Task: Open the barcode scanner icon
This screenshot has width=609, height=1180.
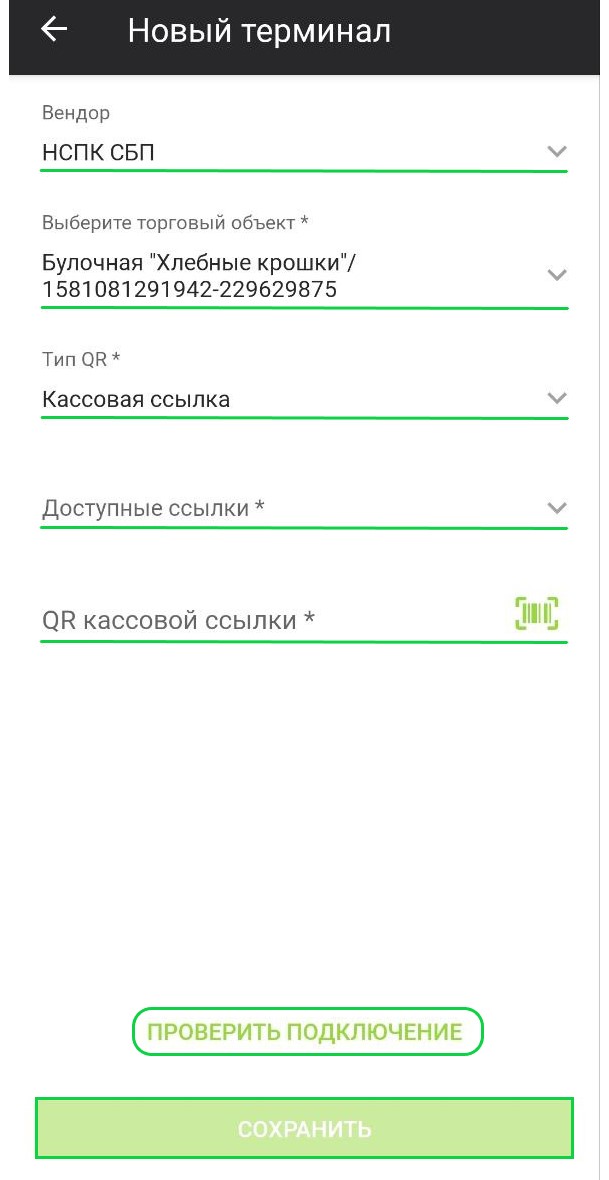Action: pos(537,613)
